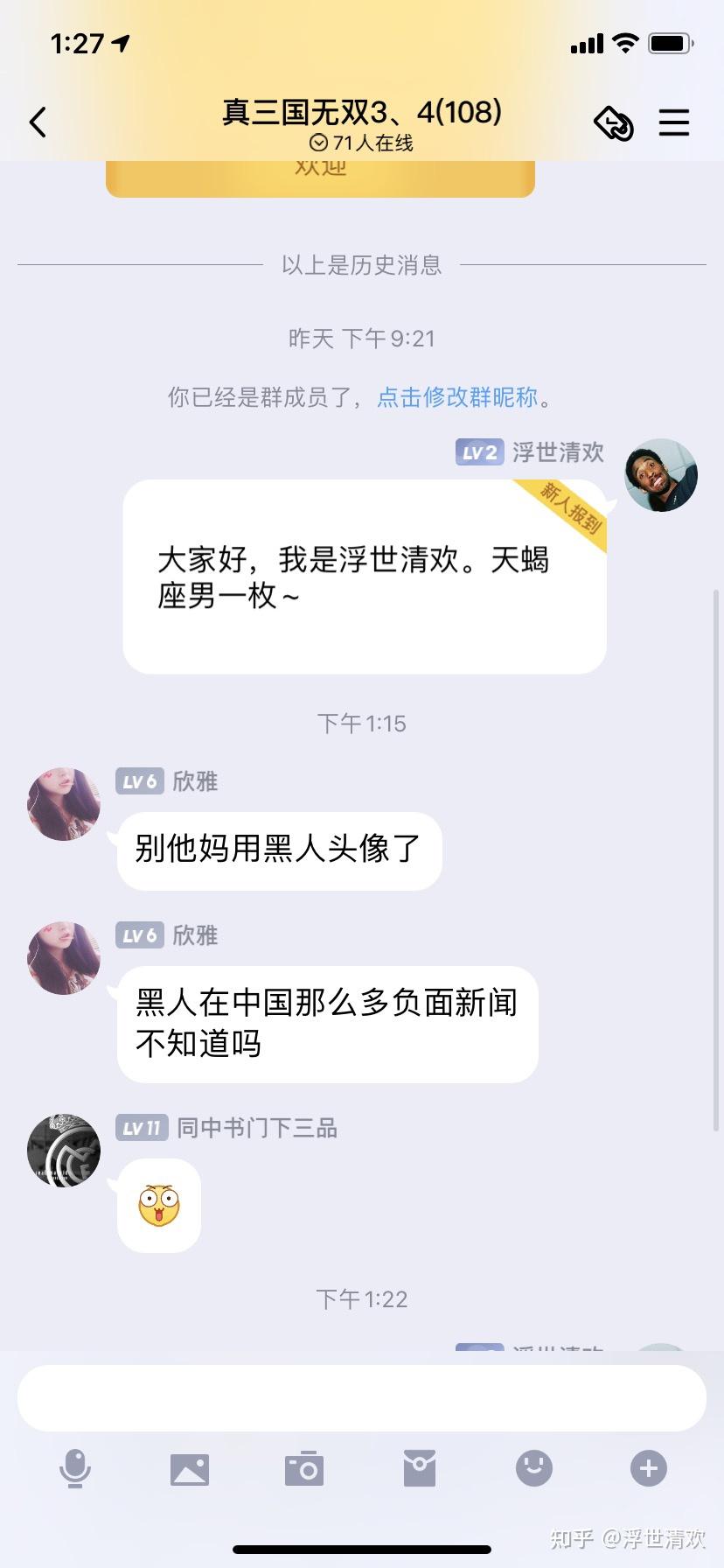Open 同中书门下三品's avatar

[64, 1151]
